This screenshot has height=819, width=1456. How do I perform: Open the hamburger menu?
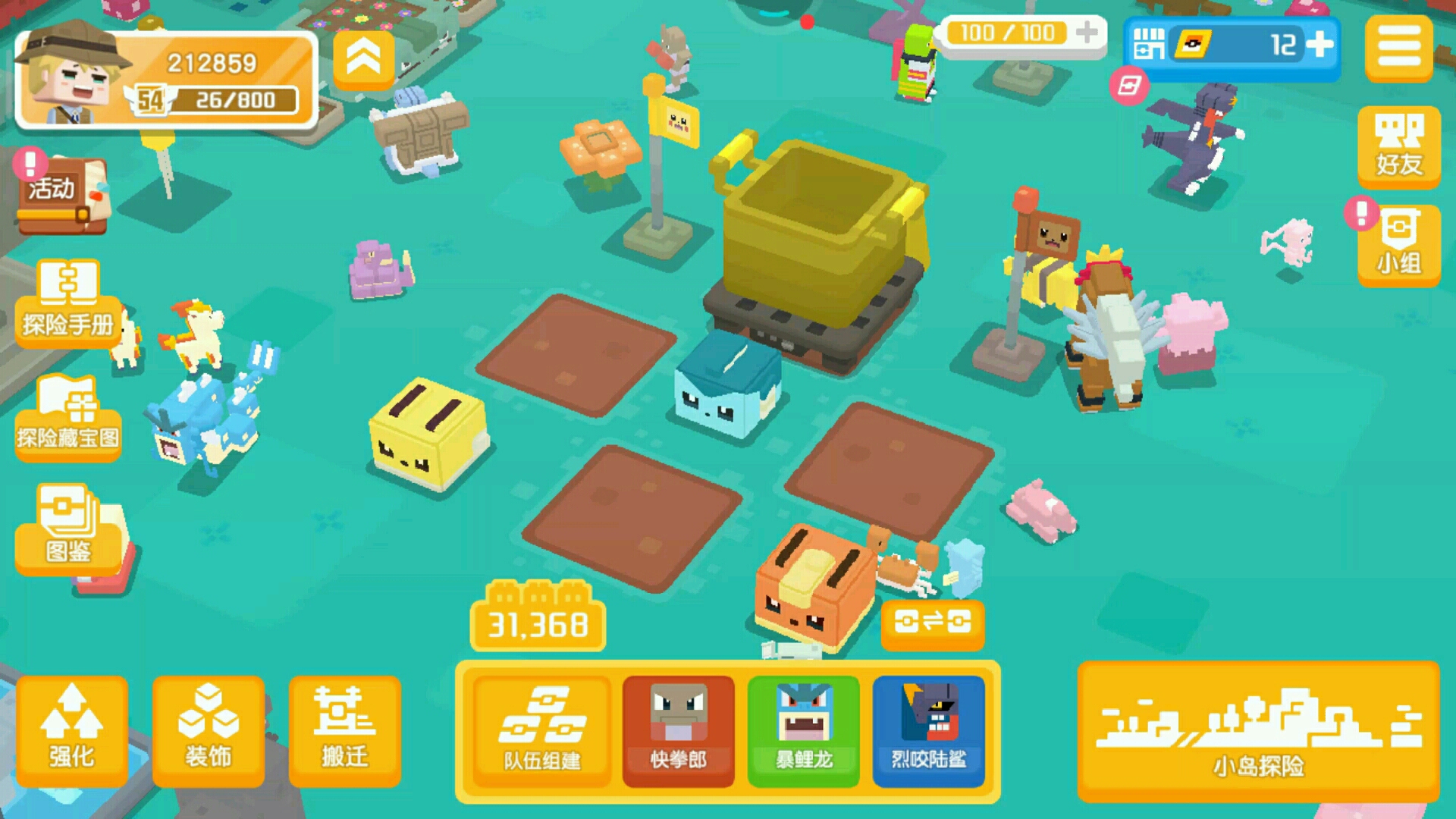coord(1398,47)
